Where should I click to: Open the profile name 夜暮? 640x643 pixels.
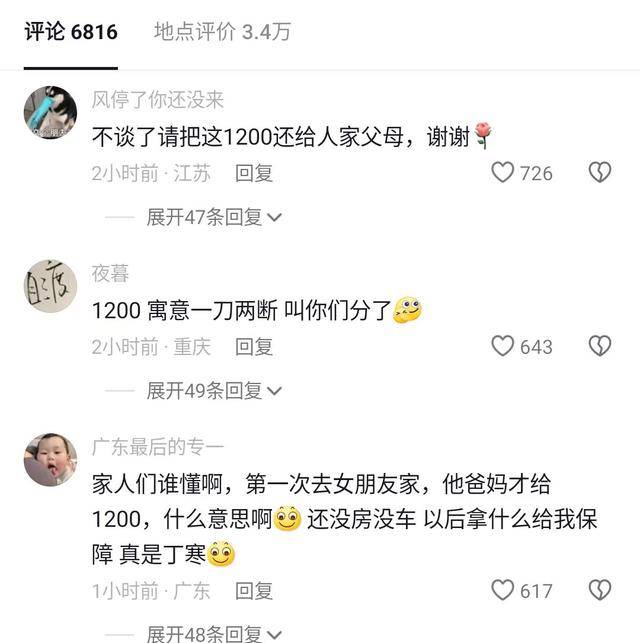[x=110, y=273]
